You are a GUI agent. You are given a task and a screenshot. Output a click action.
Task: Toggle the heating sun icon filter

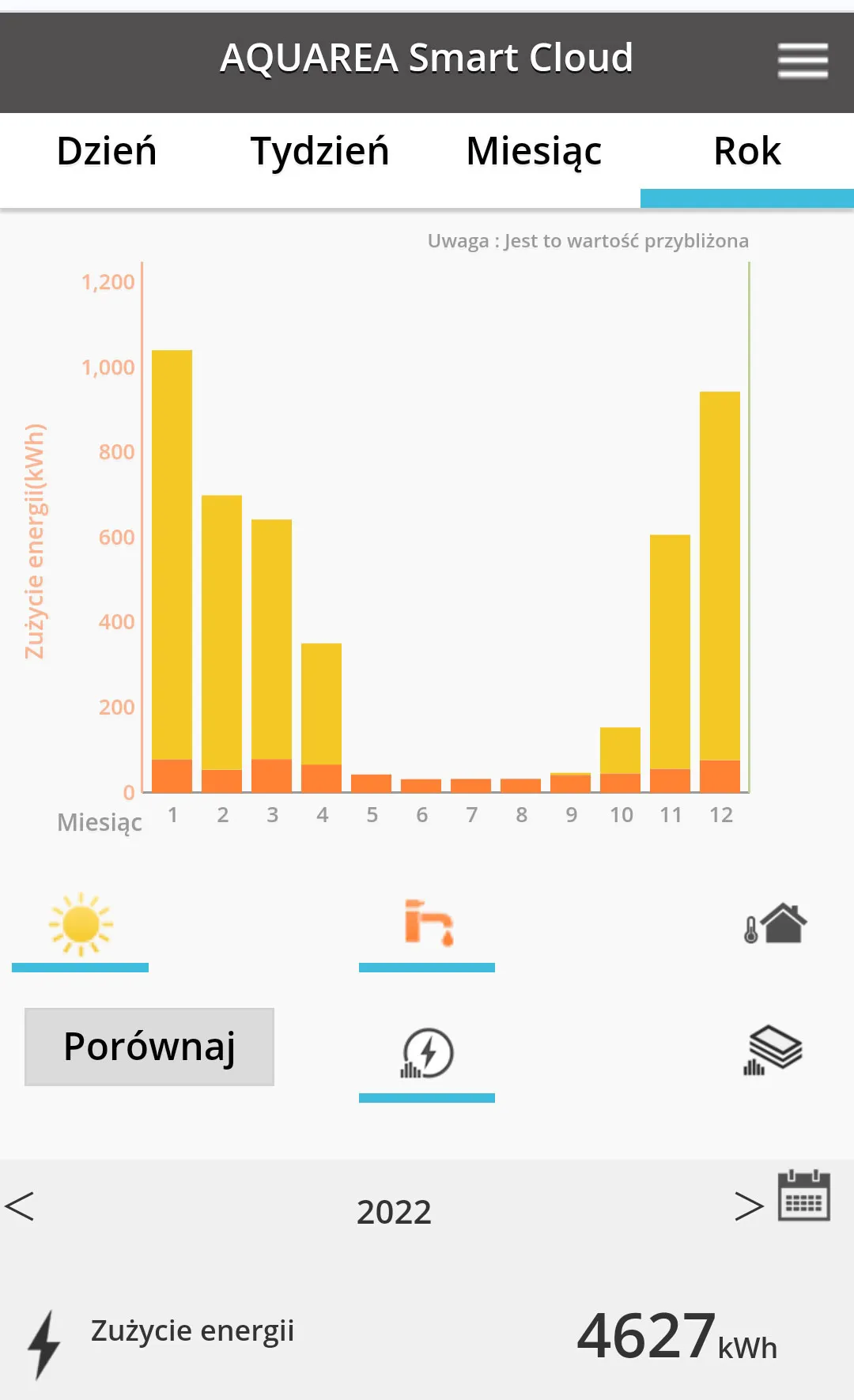[81, 924]
